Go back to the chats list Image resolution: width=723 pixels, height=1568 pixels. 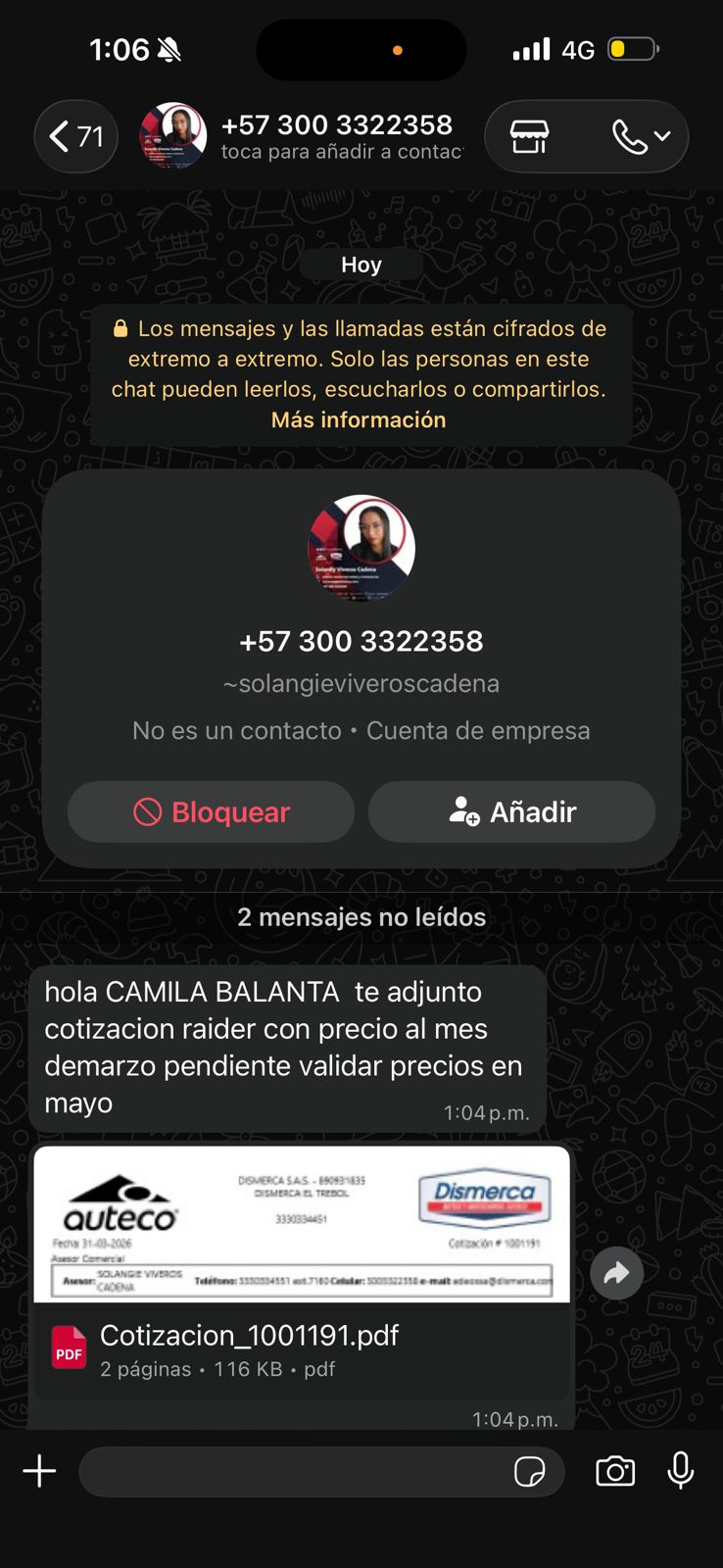tap(75, 136)
